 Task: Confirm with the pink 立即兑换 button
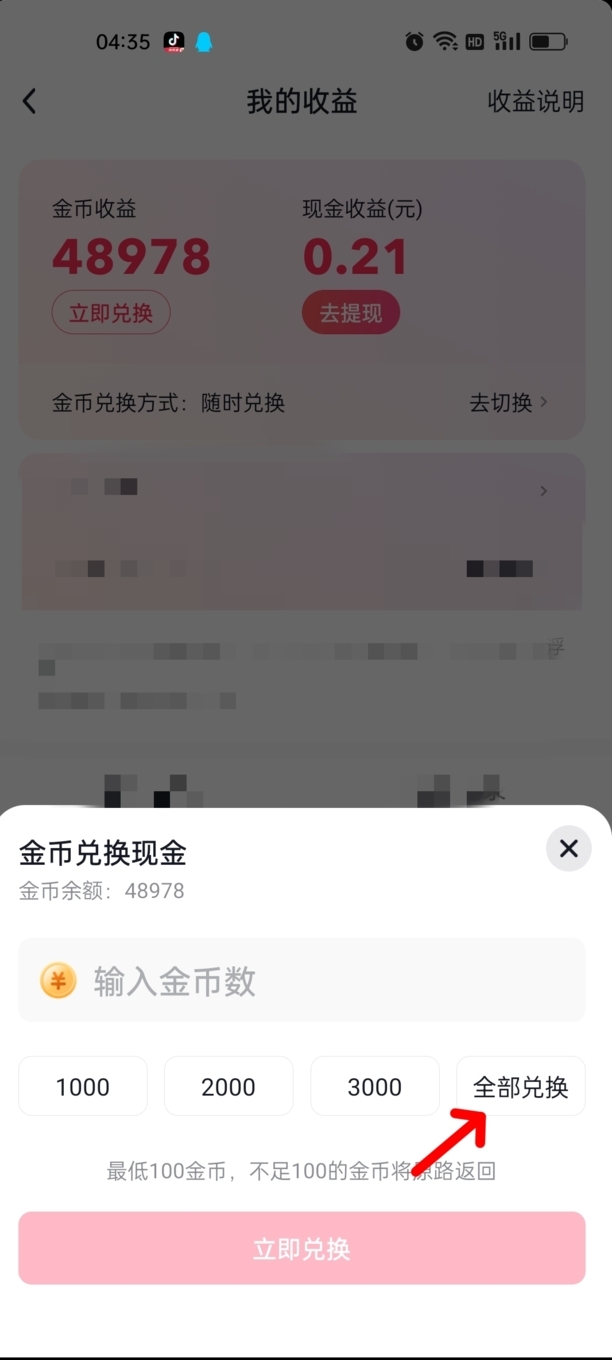tap(302, 1249)
